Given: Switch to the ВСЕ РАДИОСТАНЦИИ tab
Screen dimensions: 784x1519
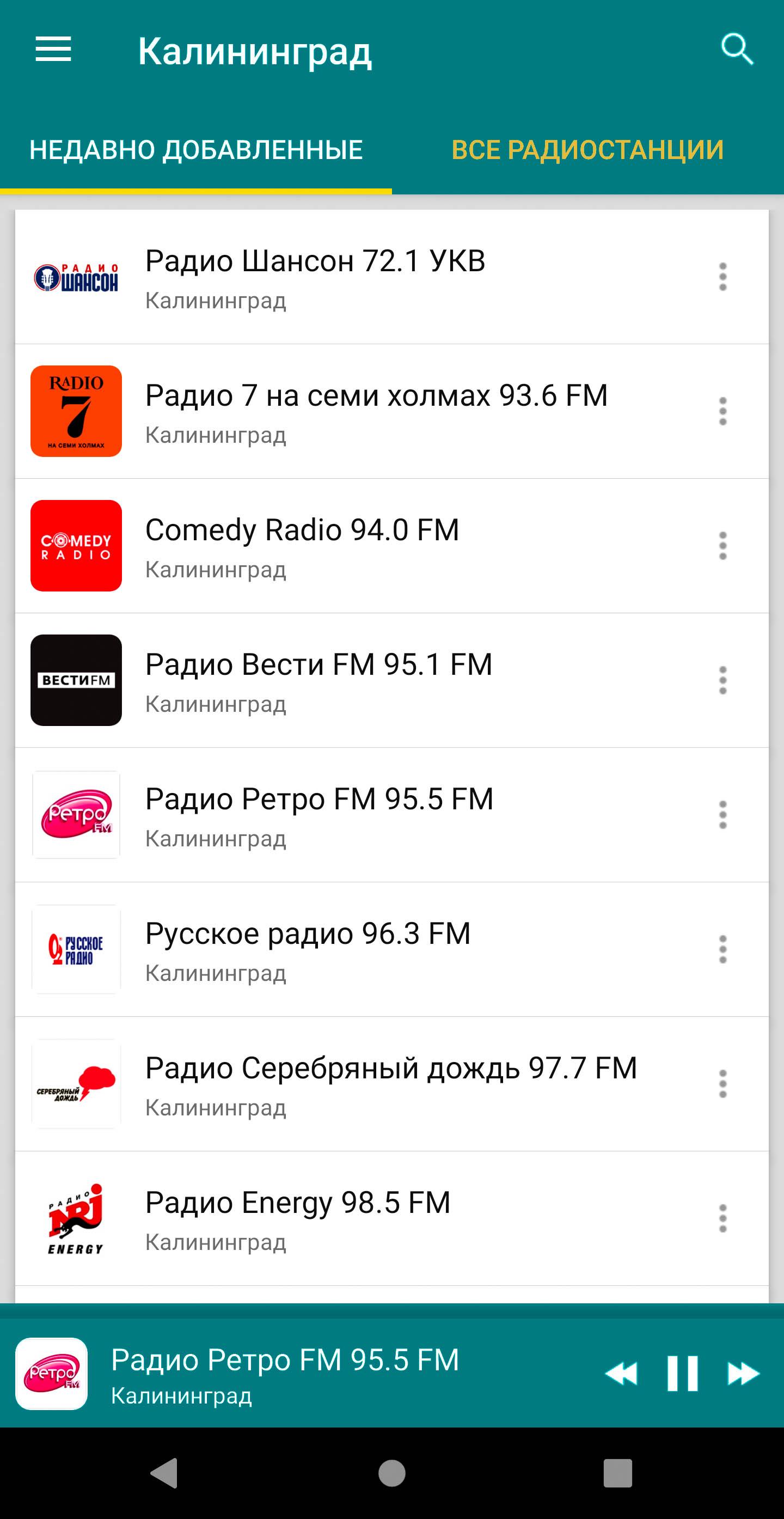Looking at the screenshot, I should pyautogui.click(x=587, y=150).
